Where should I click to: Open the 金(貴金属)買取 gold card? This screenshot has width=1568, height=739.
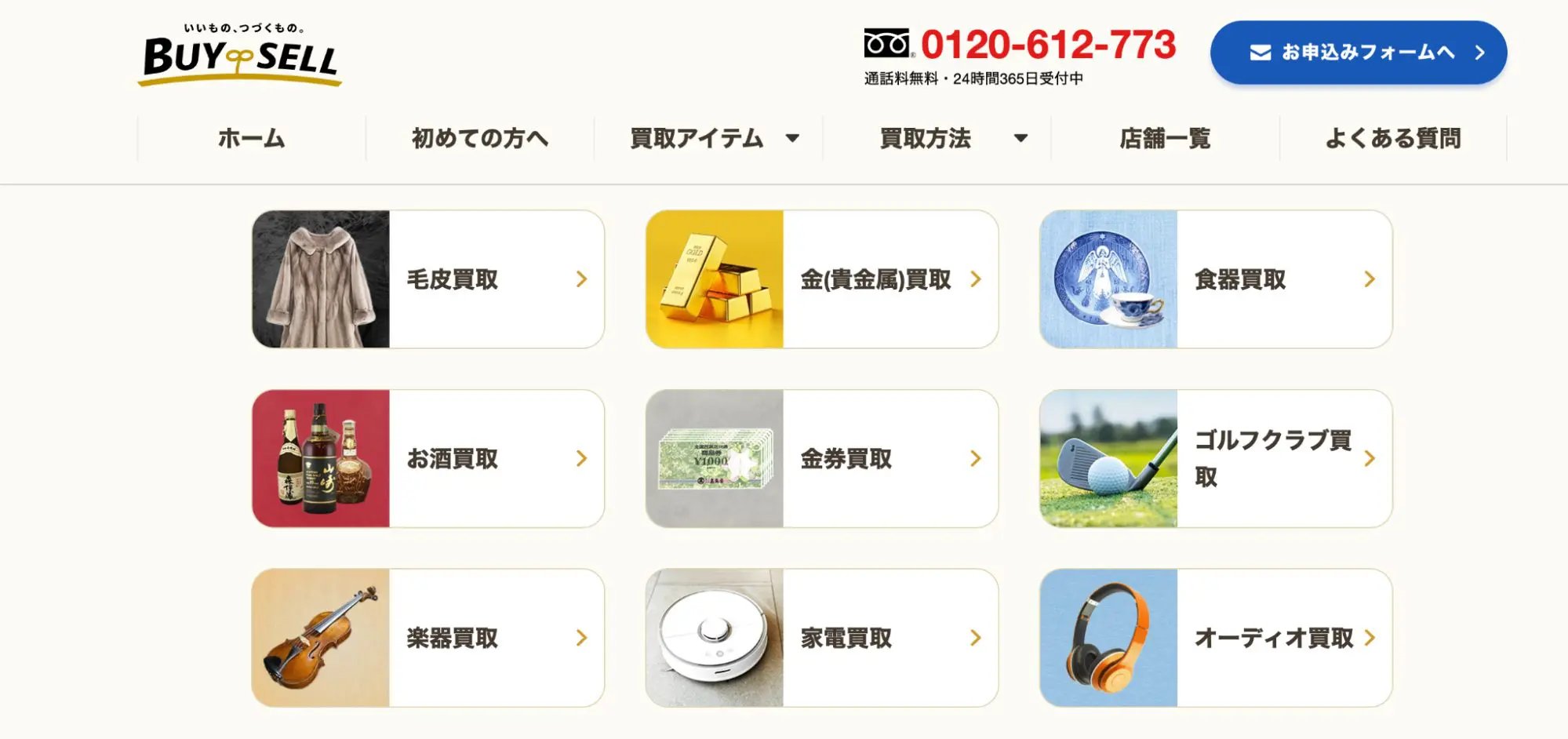click(x=822, y=279)
